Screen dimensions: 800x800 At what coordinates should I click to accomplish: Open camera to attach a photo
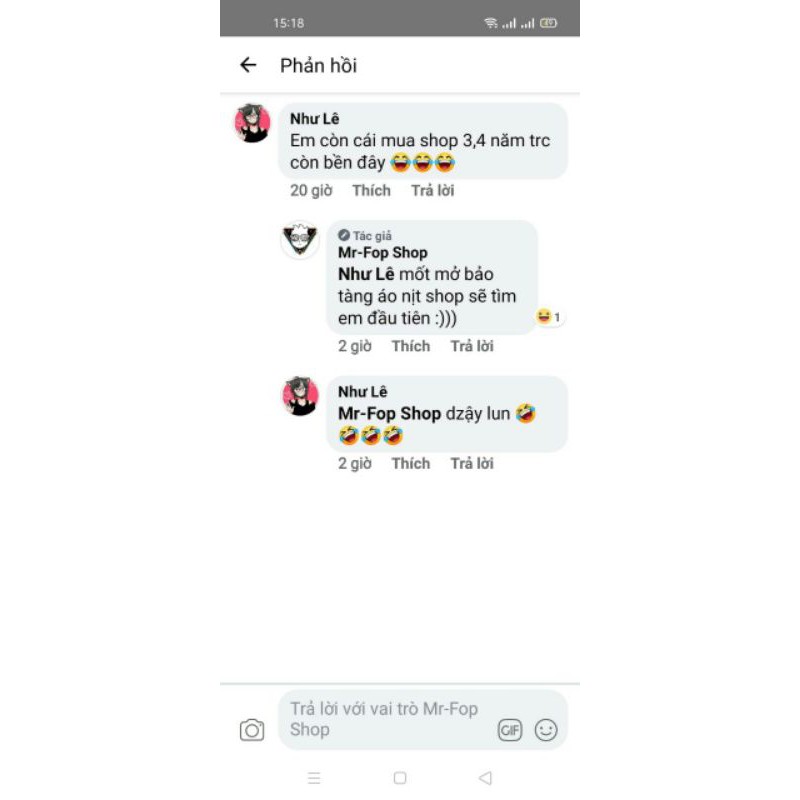(x=252, y=731)
